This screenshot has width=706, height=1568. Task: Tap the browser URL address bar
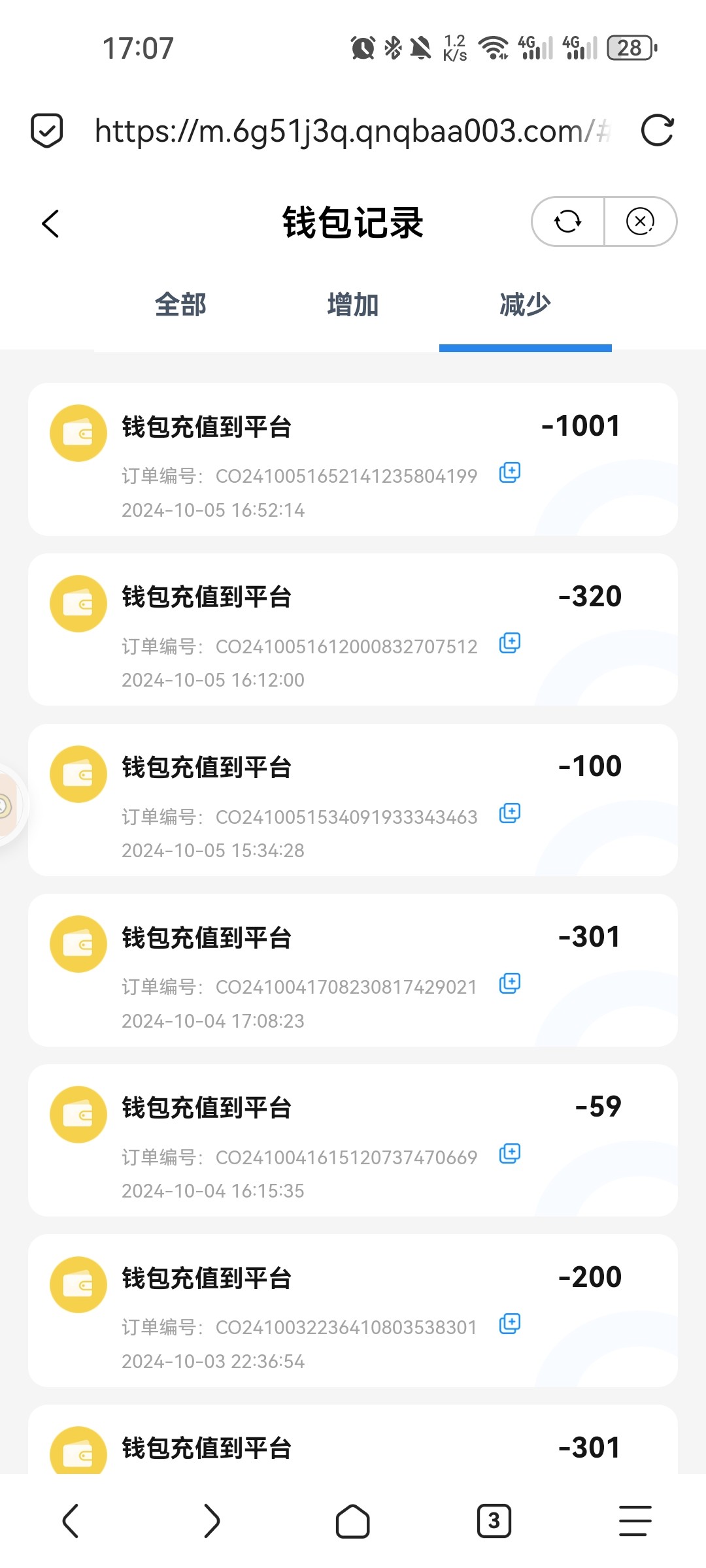coord(353,131)
